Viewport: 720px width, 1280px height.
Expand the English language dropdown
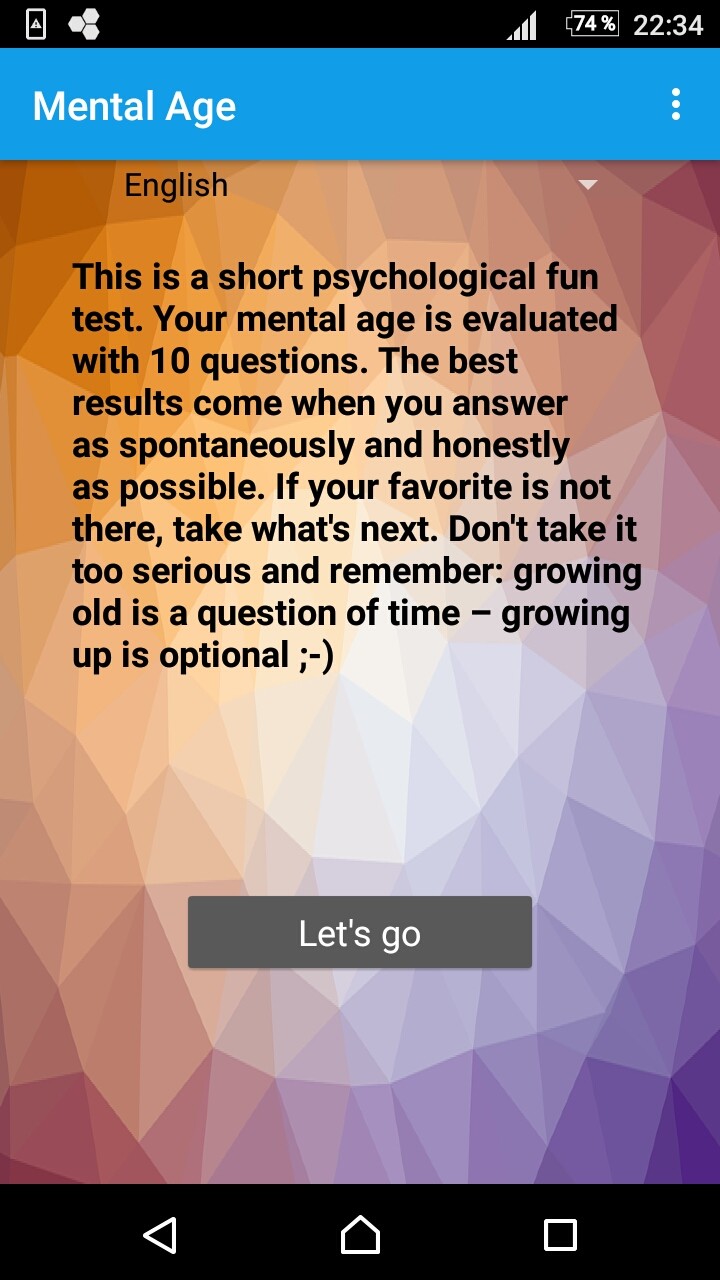[x=360, y=186]
